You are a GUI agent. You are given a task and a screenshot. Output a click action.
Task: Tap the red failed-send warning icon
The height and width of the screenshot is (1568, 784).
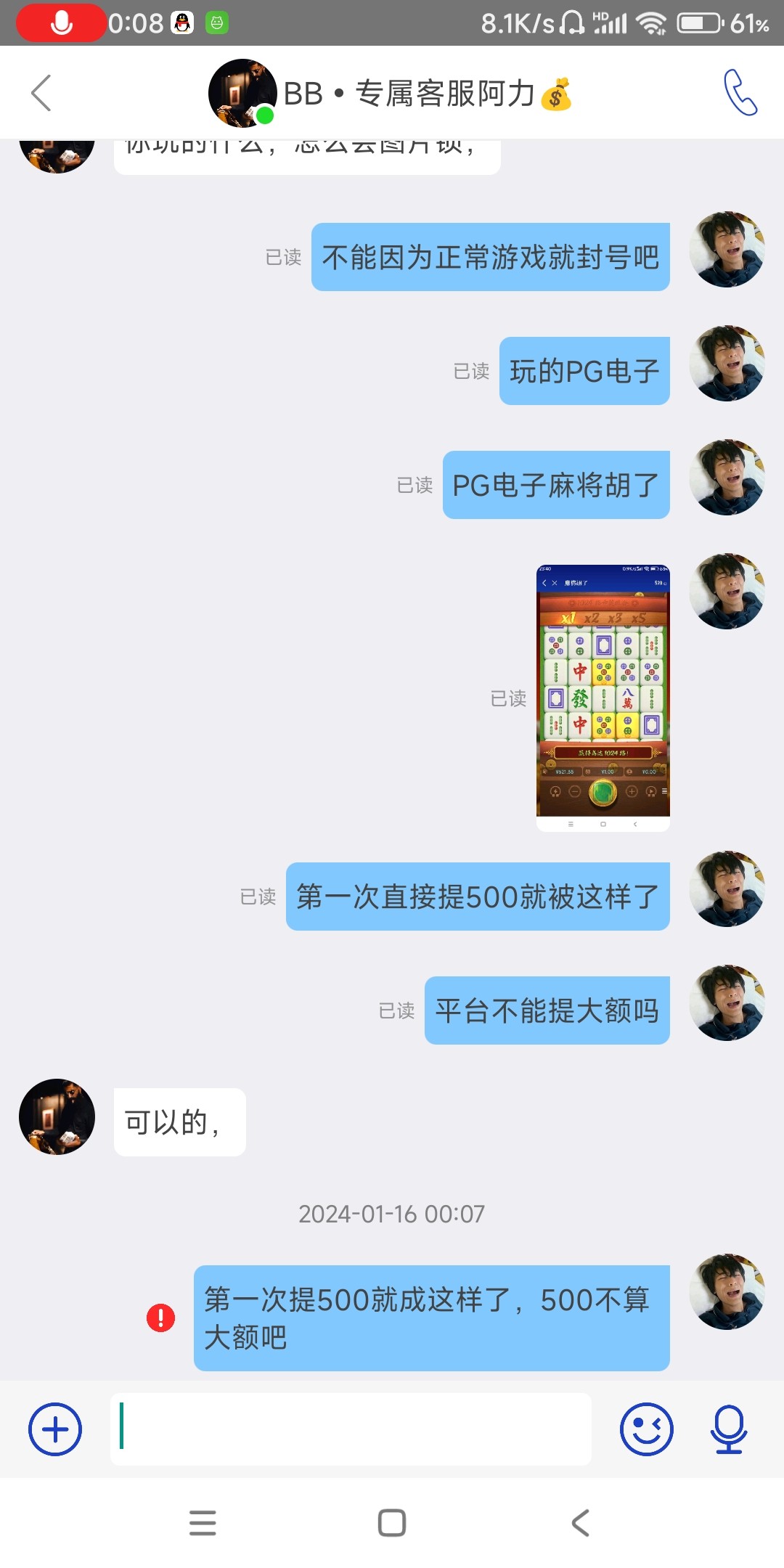click(x=161, y=1318)
